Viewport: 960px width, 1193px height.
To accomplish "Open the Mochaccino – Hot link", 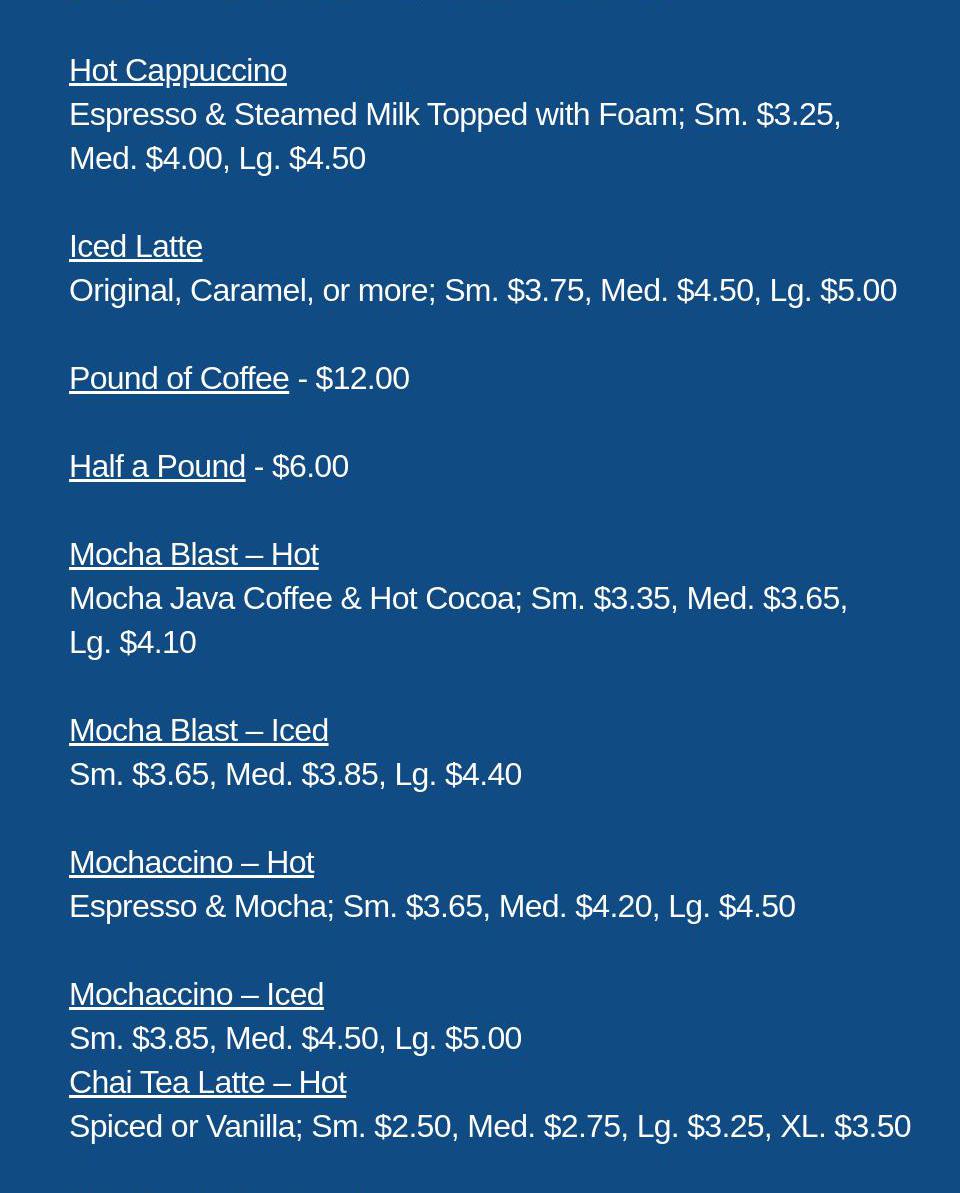I will 191,863.
